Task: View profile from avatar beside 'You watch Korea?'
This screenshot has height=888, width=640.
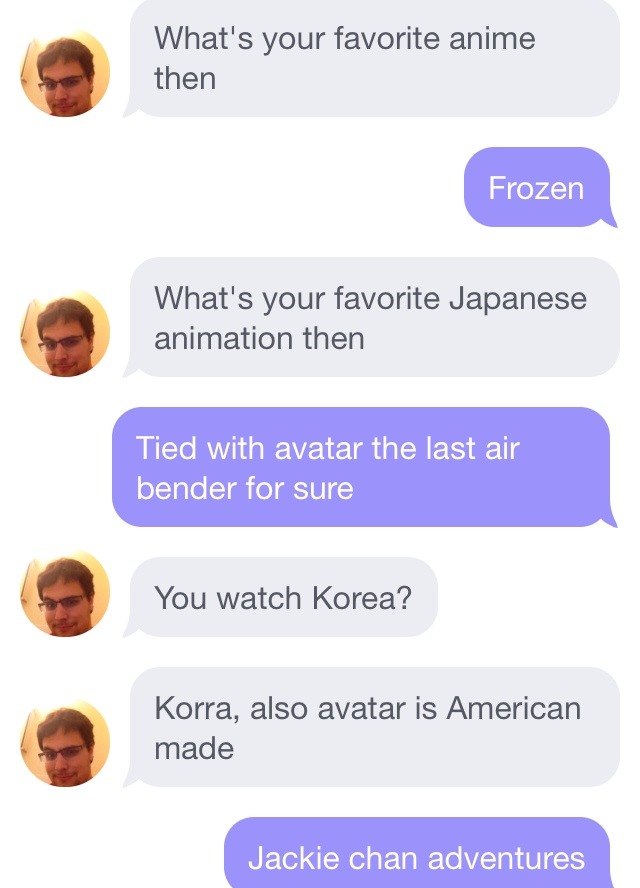Action: 65,593
